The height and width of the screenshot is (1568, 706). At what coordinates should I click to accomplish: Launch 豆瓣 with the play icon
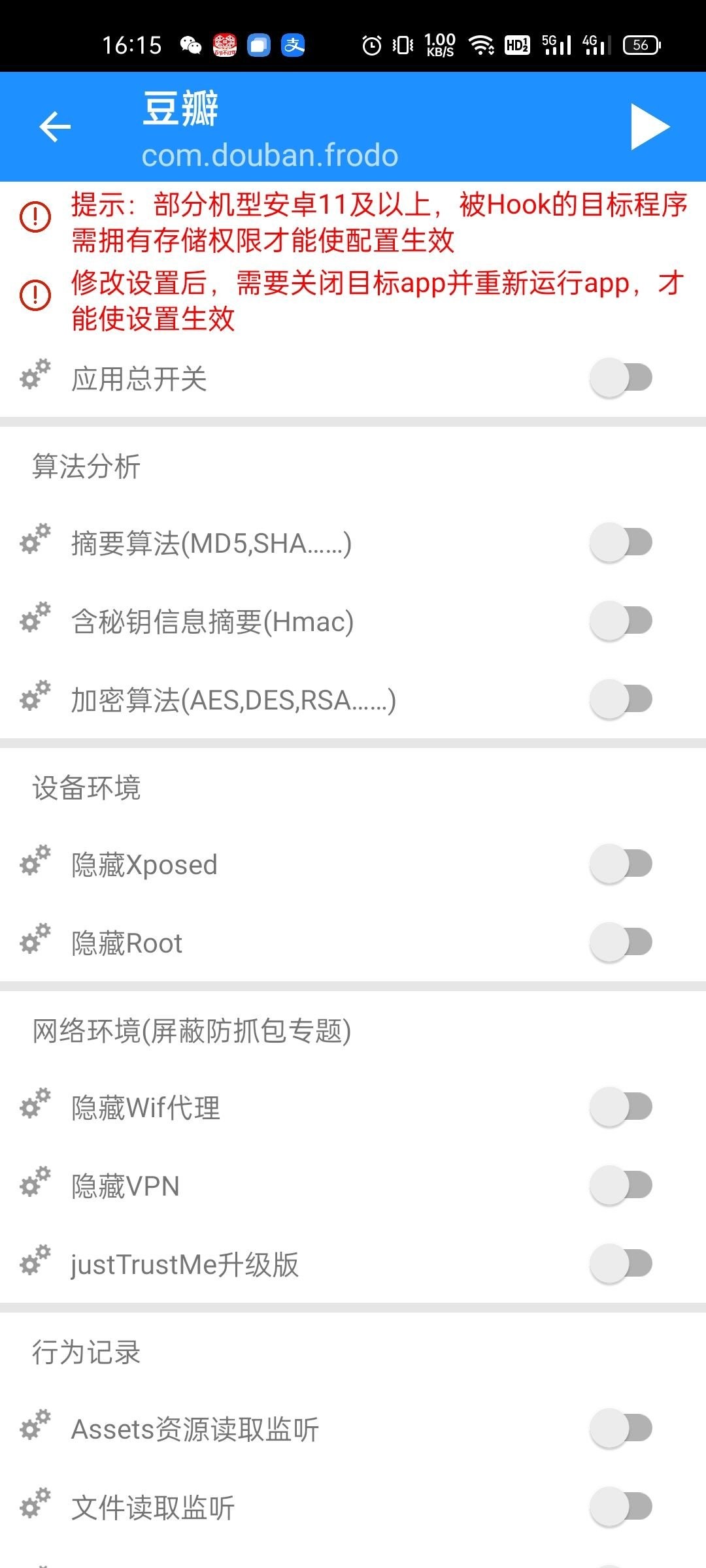point(650,127)
